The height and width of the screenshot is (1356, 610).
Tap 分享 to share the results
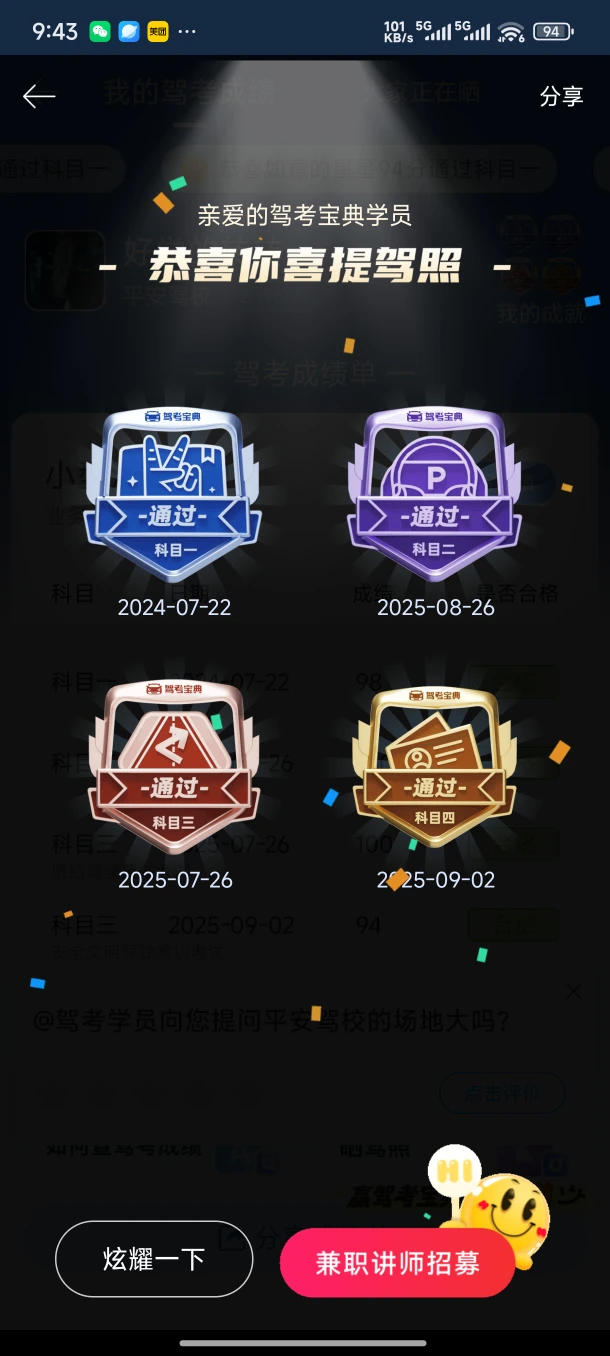tap(561, 96)
